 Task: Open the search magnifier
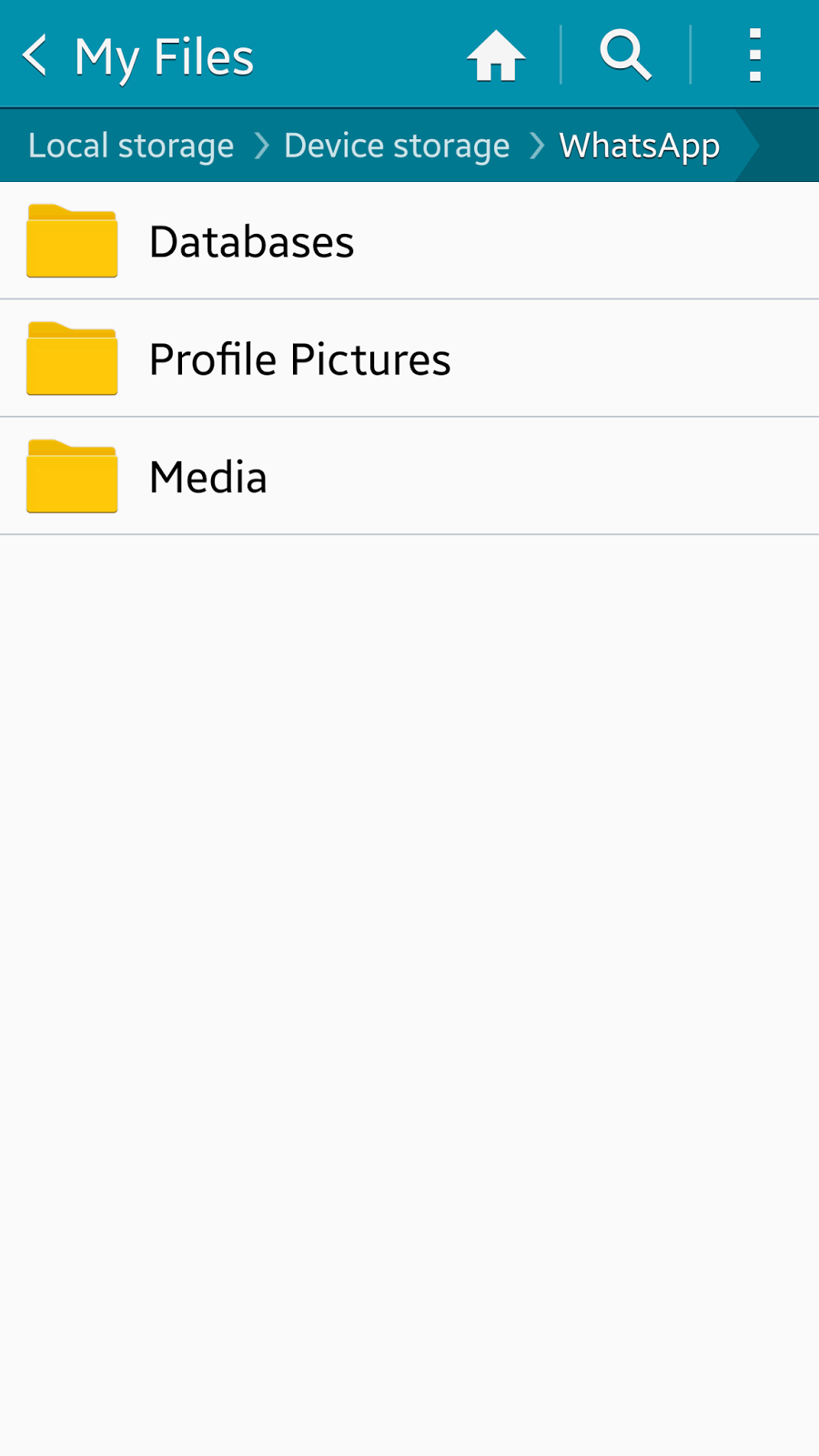tap(625, 56)
